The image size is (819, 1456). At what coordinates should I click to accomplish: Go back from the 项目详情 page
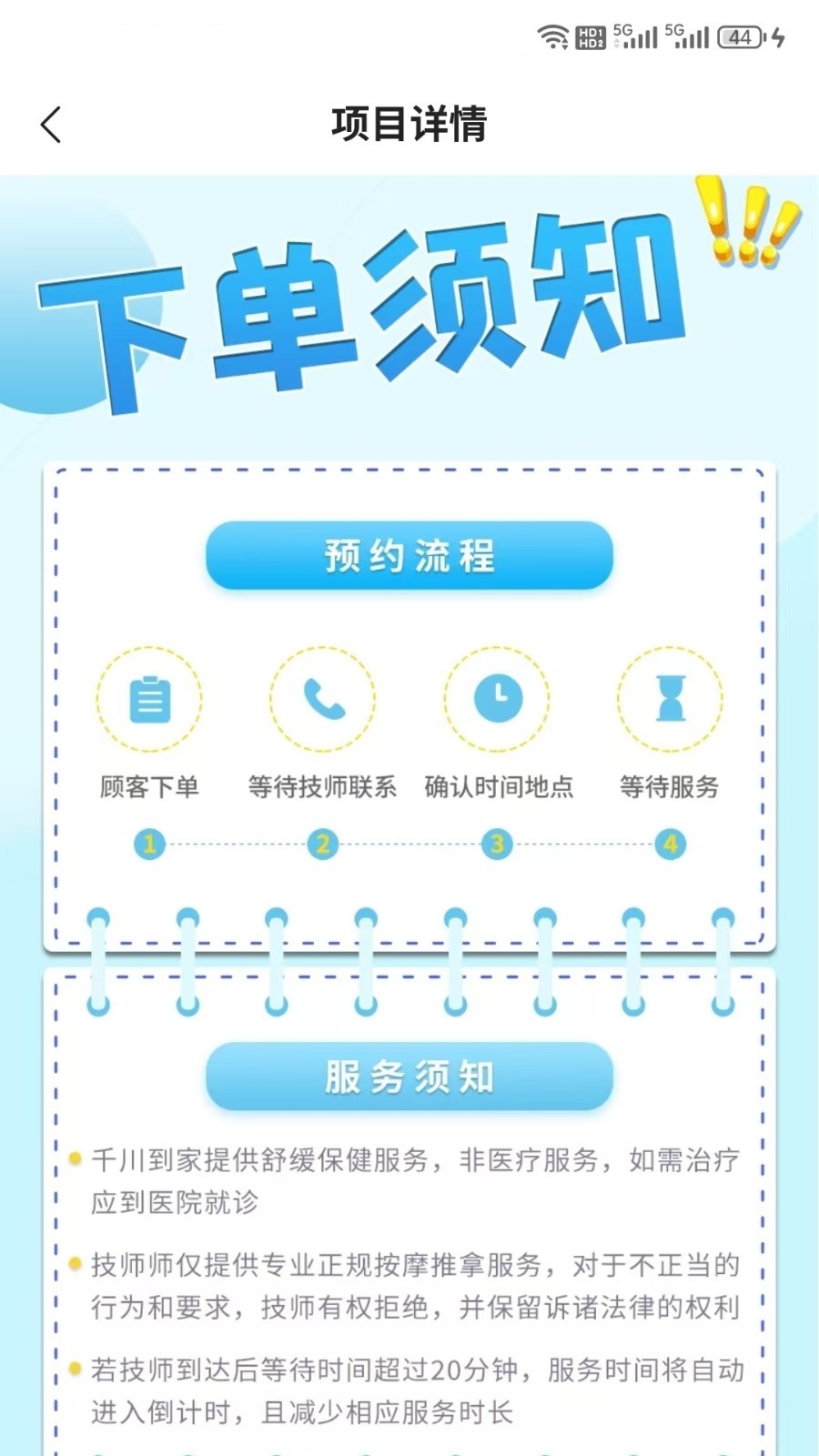51,125
